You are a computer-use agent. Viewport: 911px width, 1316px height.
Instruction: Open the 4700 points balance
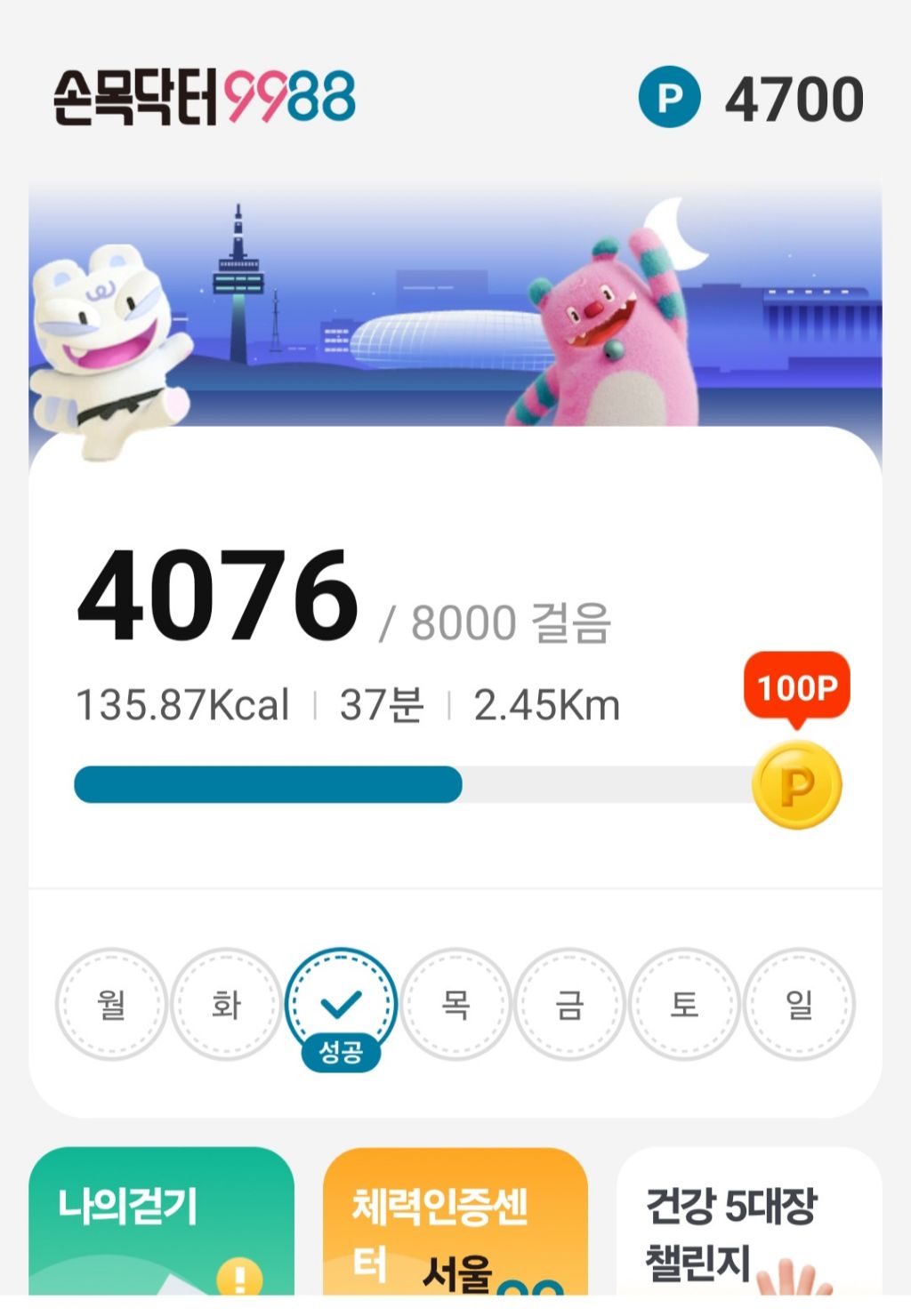click(x=752, y=98)
